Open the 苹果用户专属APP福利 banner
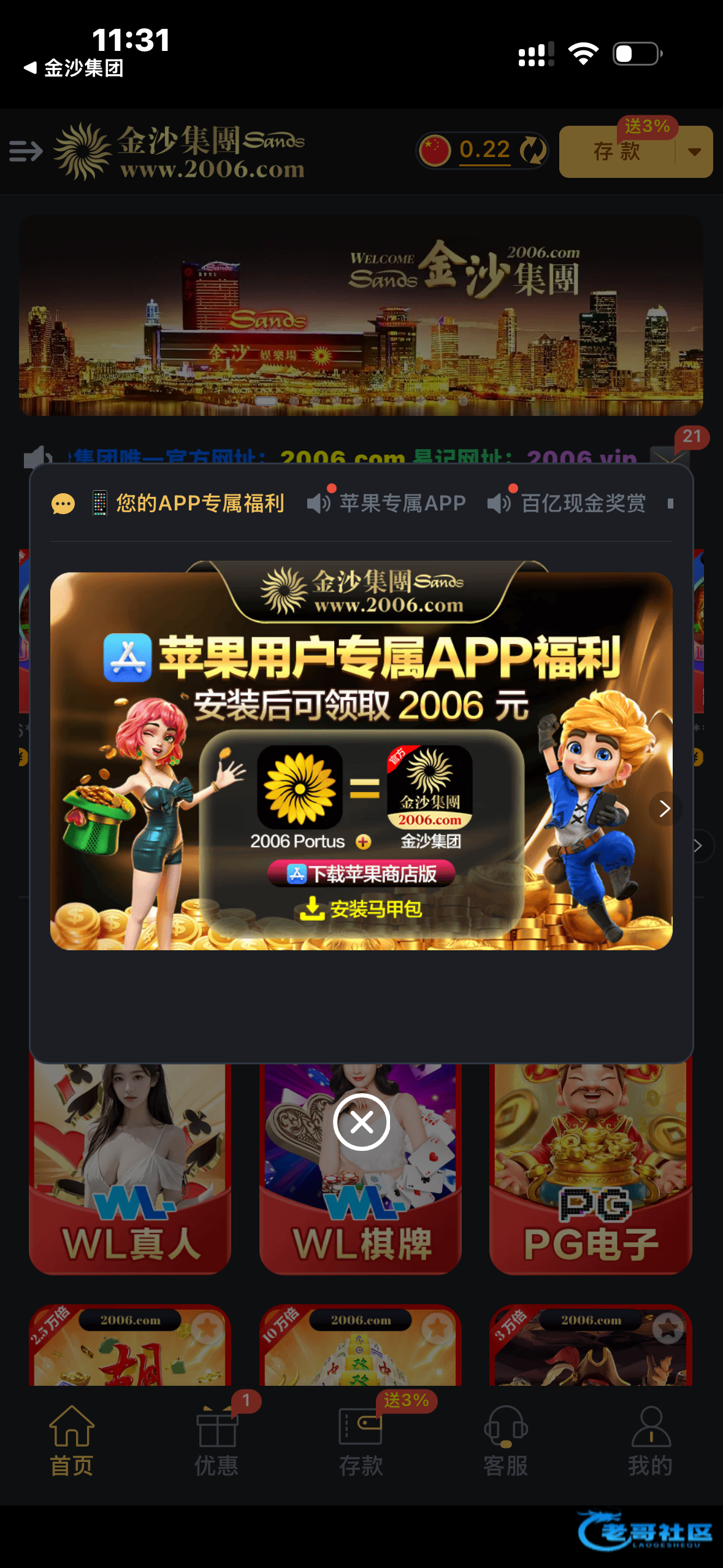This screenshot has width=723, height=1568. tap(361, 761)
